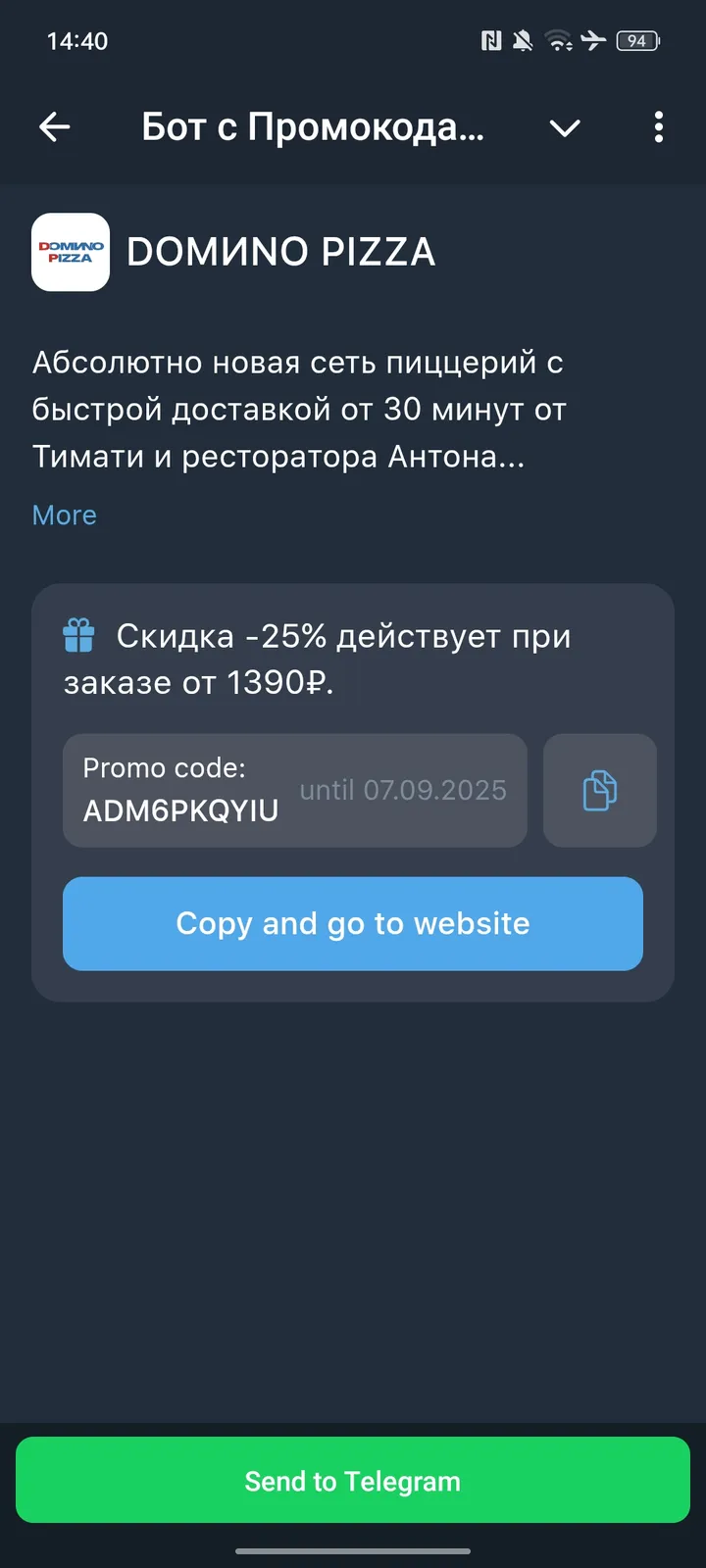
Task: Tap the DOMИNO PIZZA logo thumbnail
Action: coord(70,252)
